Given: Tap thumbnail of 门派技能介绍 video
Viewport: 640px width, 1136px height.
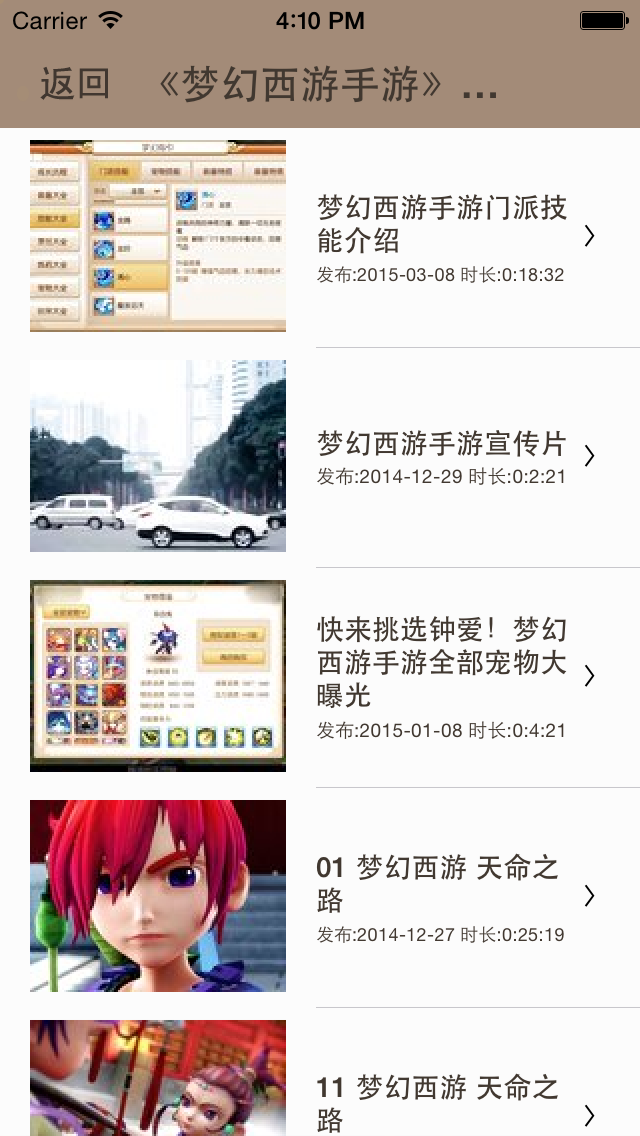Looking at the screenshot, I should pos(158,236).
